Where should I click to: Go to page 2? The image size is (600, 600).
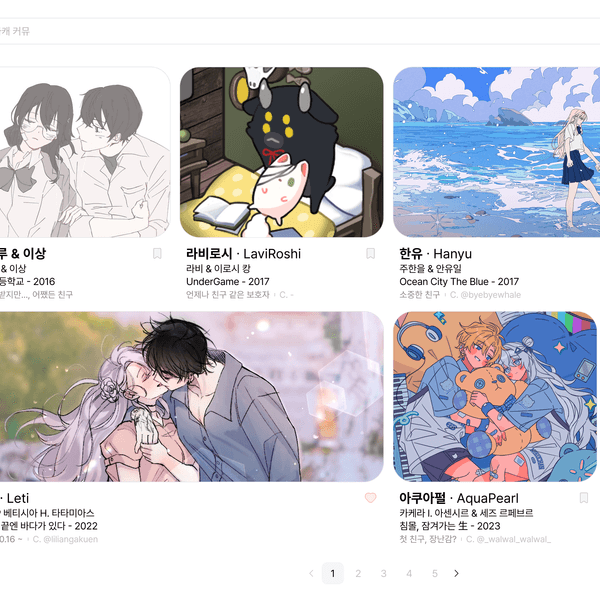click(x=358, y=573)
